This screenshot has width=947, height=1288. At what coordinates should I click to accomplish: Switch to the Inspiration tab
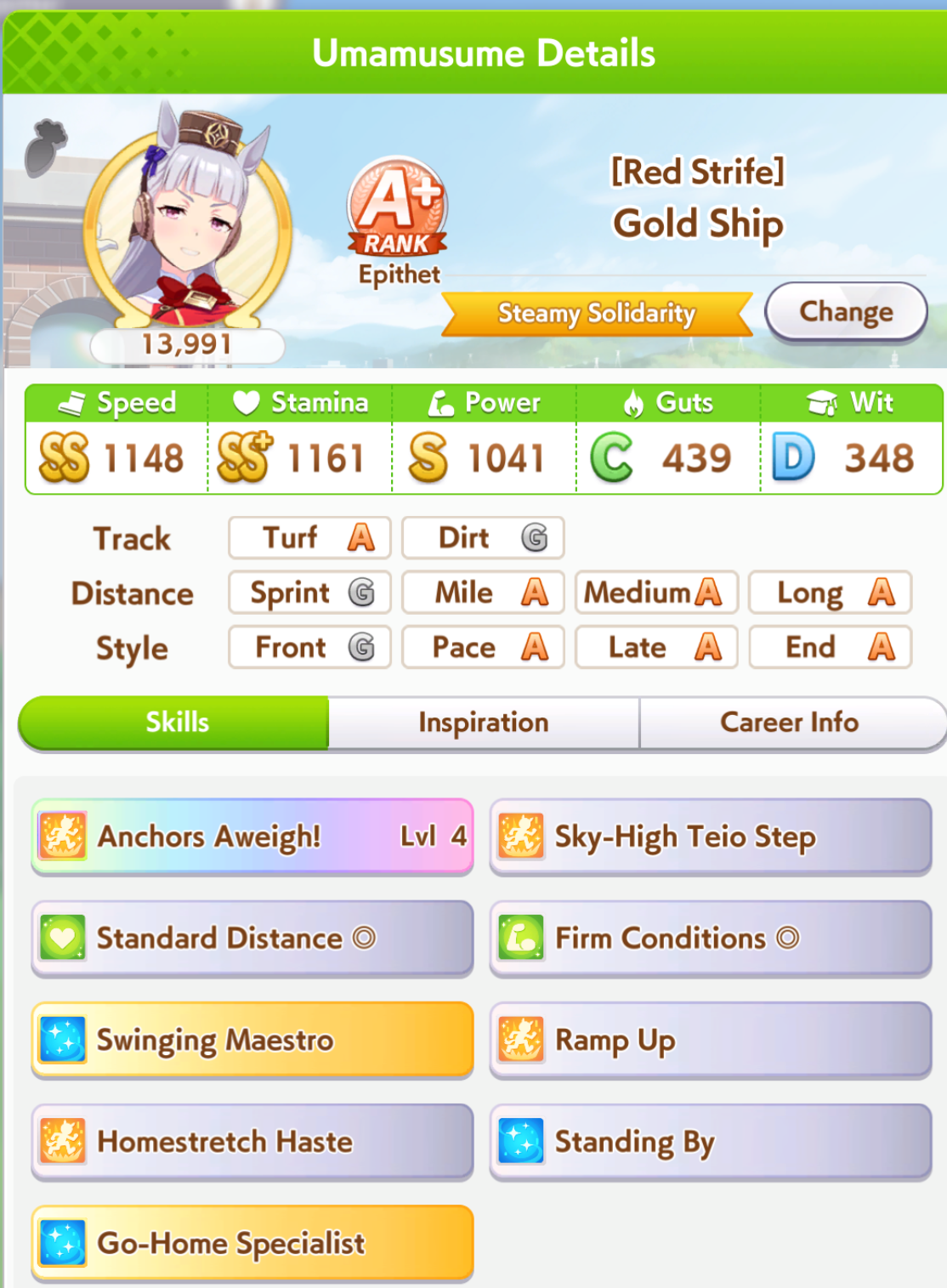click(x=483, y=723)
